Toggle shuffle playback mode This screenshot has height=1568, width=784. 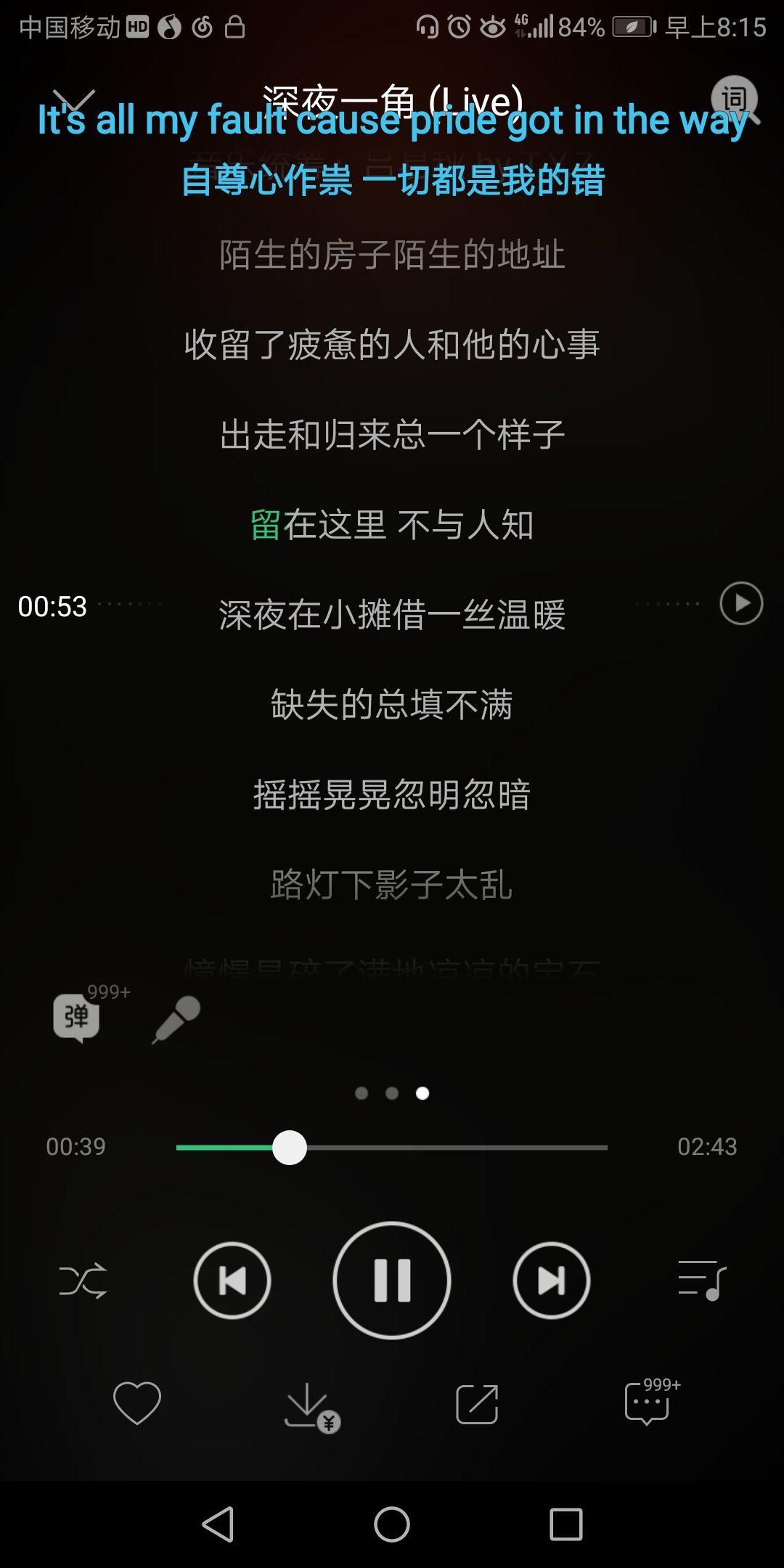(83, 1281)
